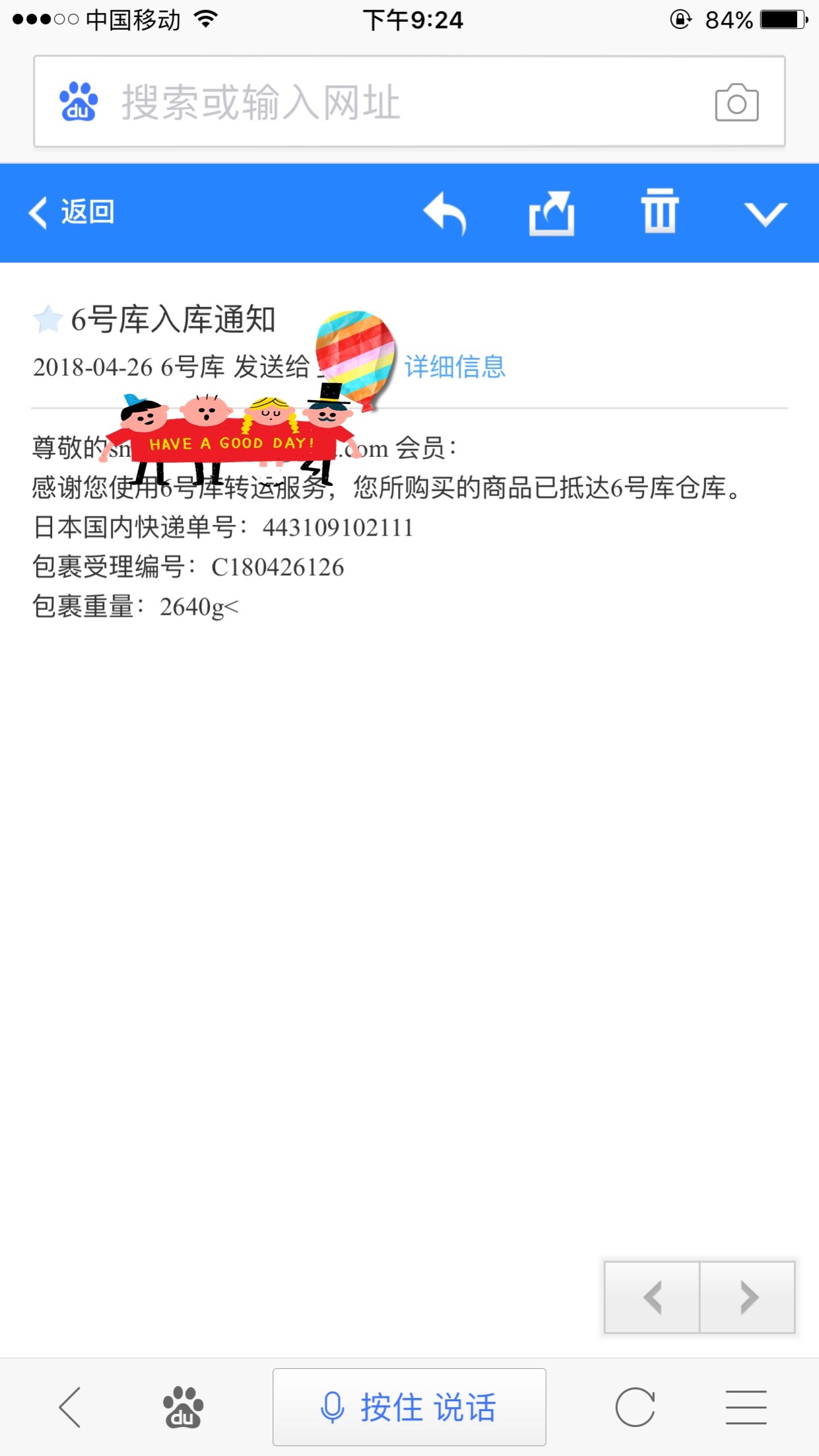The height and width of the screenshot is (1456, 819).
Task: Go to the previous email
Action: 652,1298
